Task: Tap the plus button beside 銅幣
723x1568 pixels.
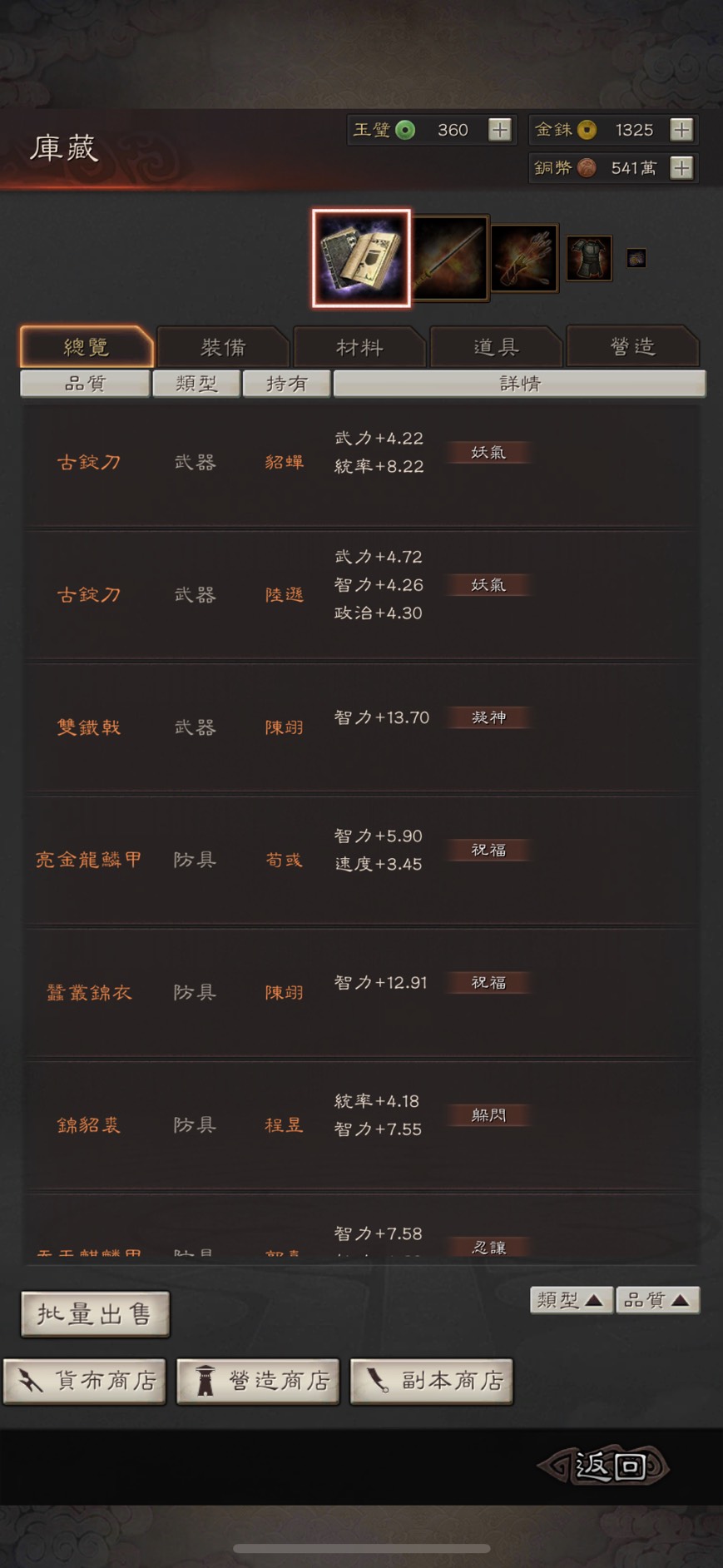Action: click(681, 168)
